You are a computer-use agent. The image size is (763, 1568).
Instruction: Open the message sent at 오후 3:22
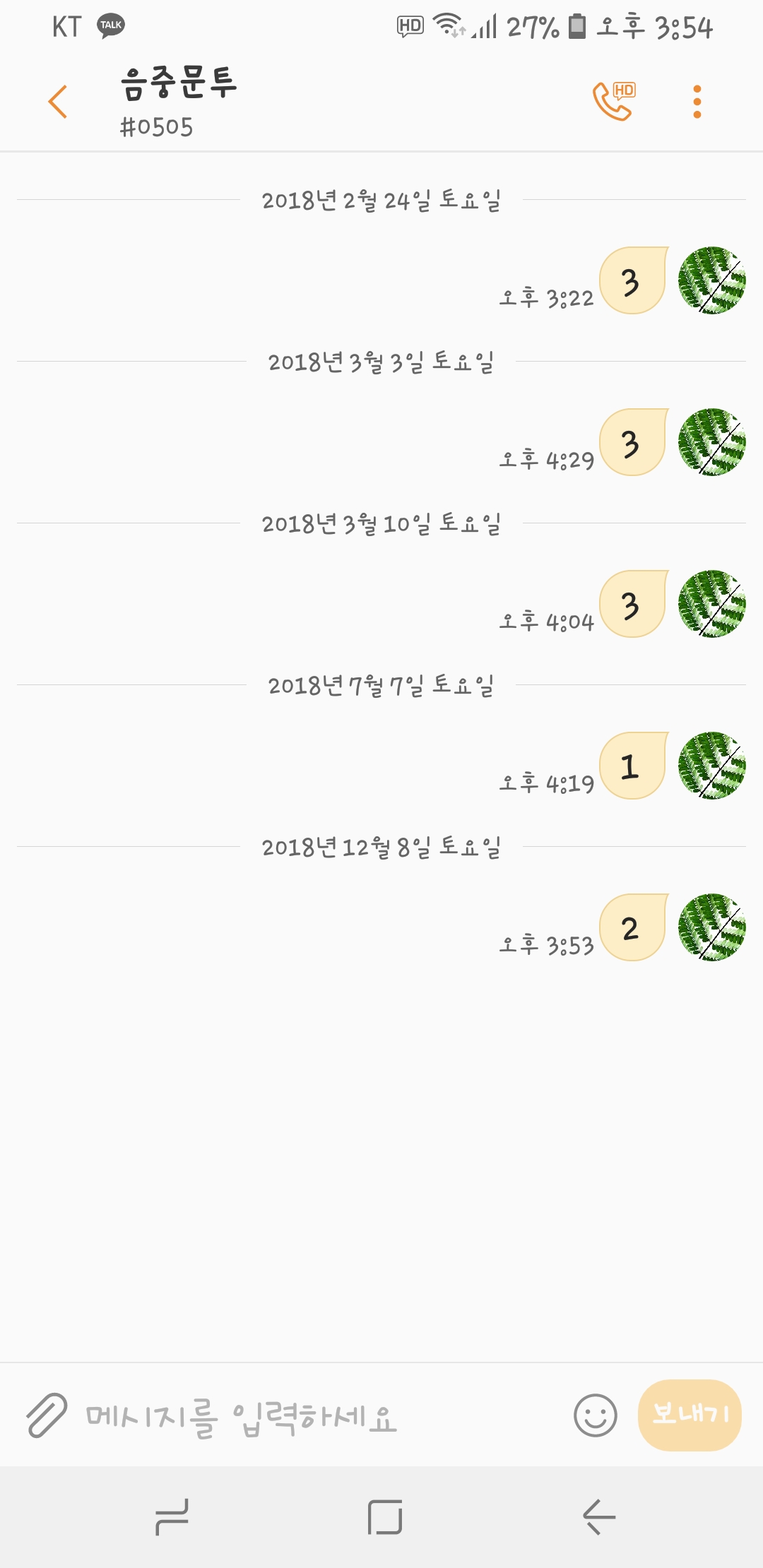[632, 281]
